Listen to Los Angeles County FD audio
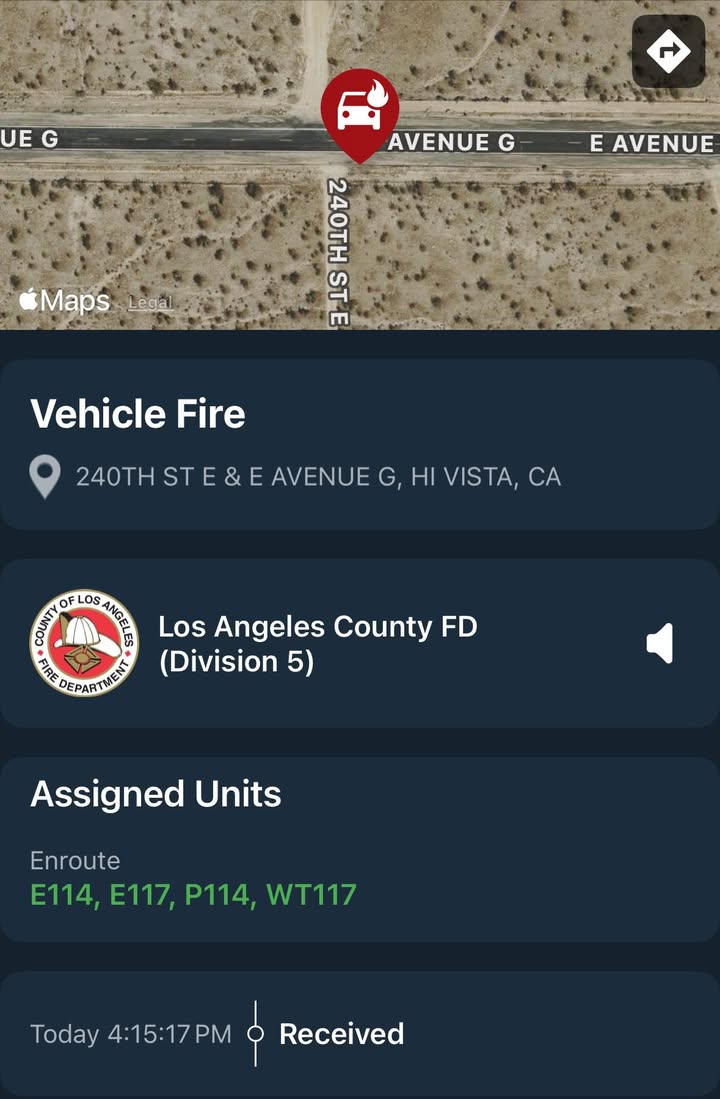Screen dimensions: 720x1099 click(660, 643)
